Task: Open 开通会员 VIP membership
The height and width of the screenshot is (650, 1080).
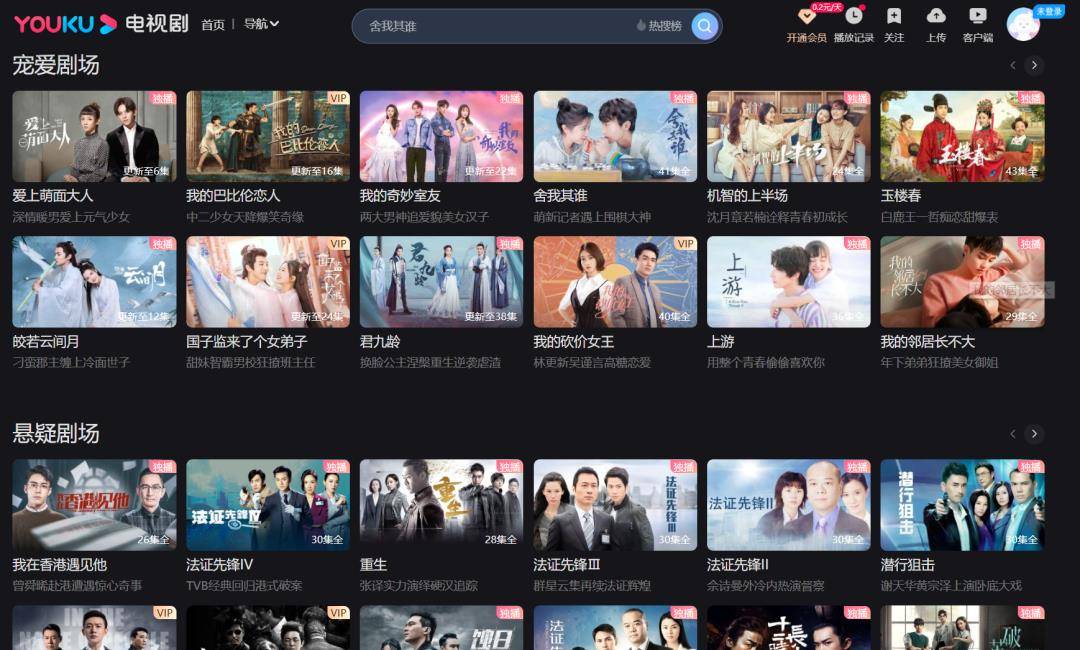Action: [x=806, y=25]
